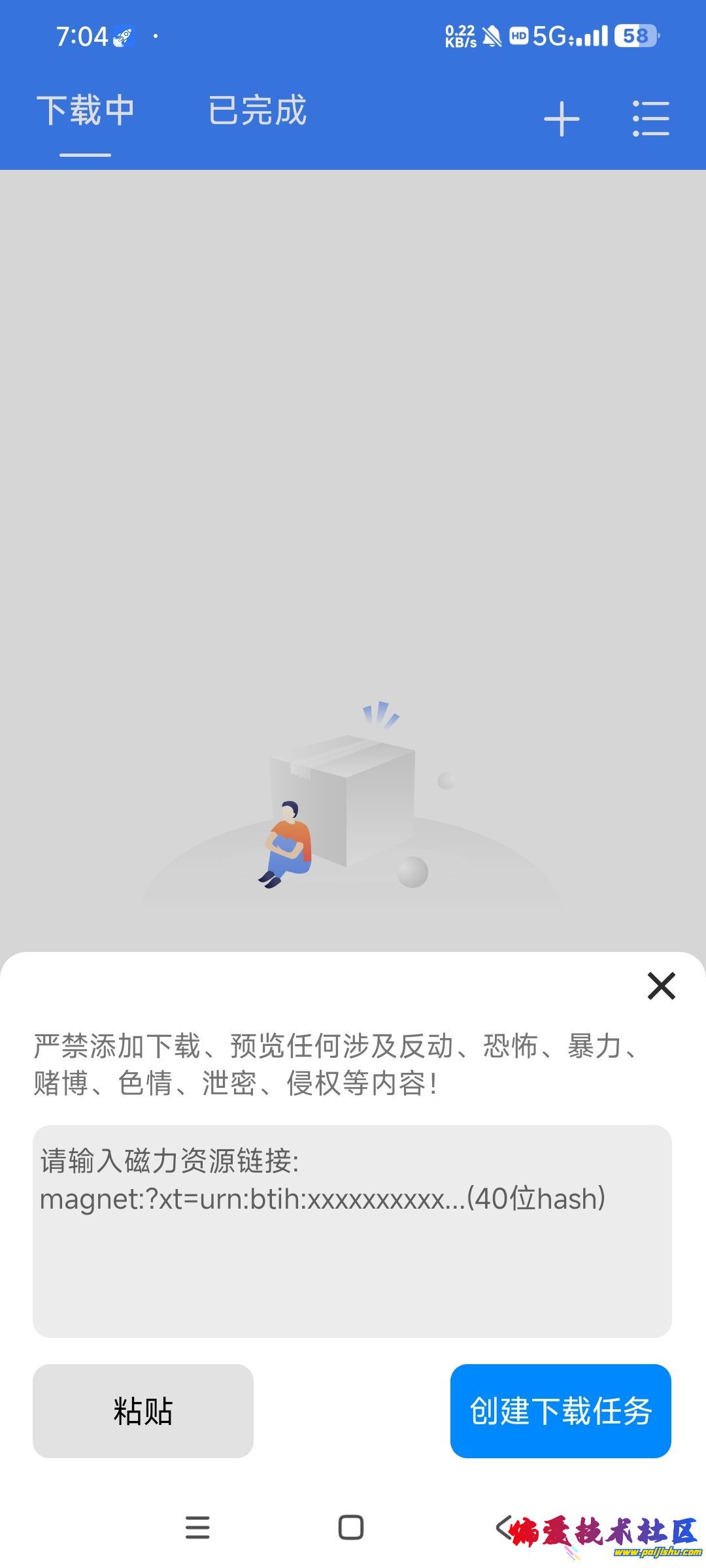The image size is (706, 1568).
Task: Tap 创建下载任务 to create download
Action: pos(561,1411)
